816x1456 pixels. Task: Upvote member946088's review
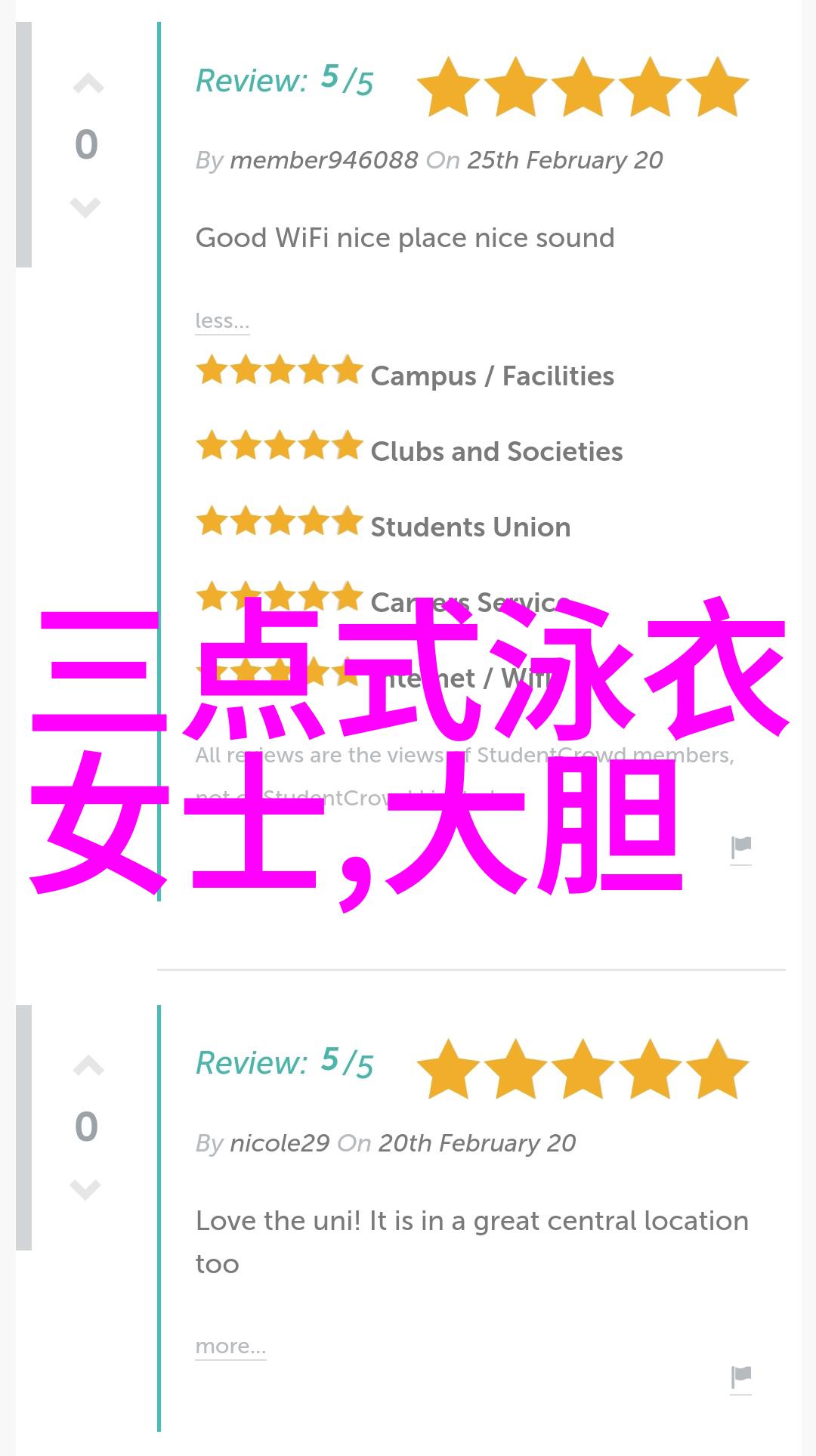[88, 85]
